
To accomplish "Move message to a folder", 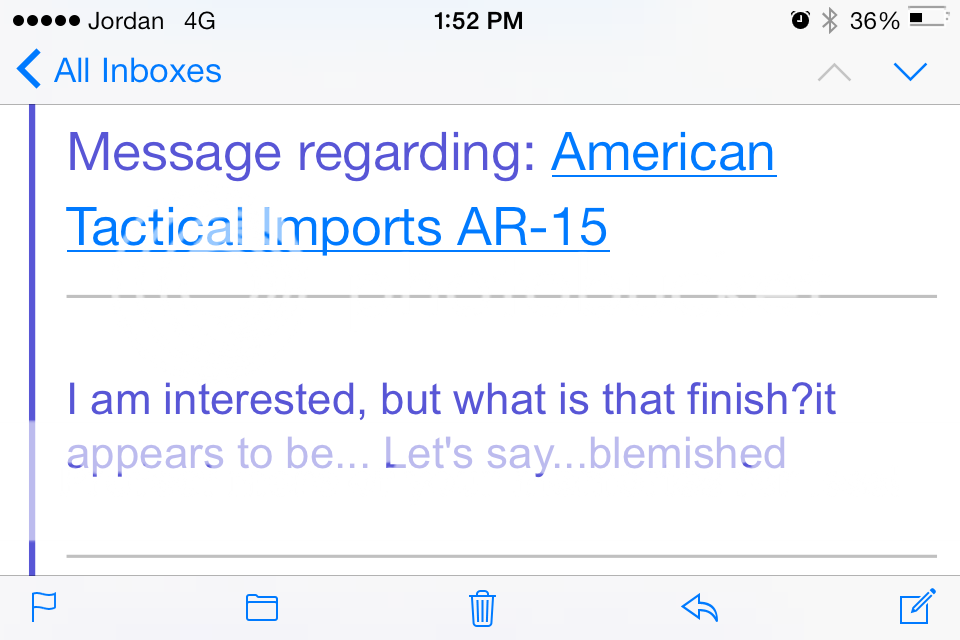I will coord(262,607).
